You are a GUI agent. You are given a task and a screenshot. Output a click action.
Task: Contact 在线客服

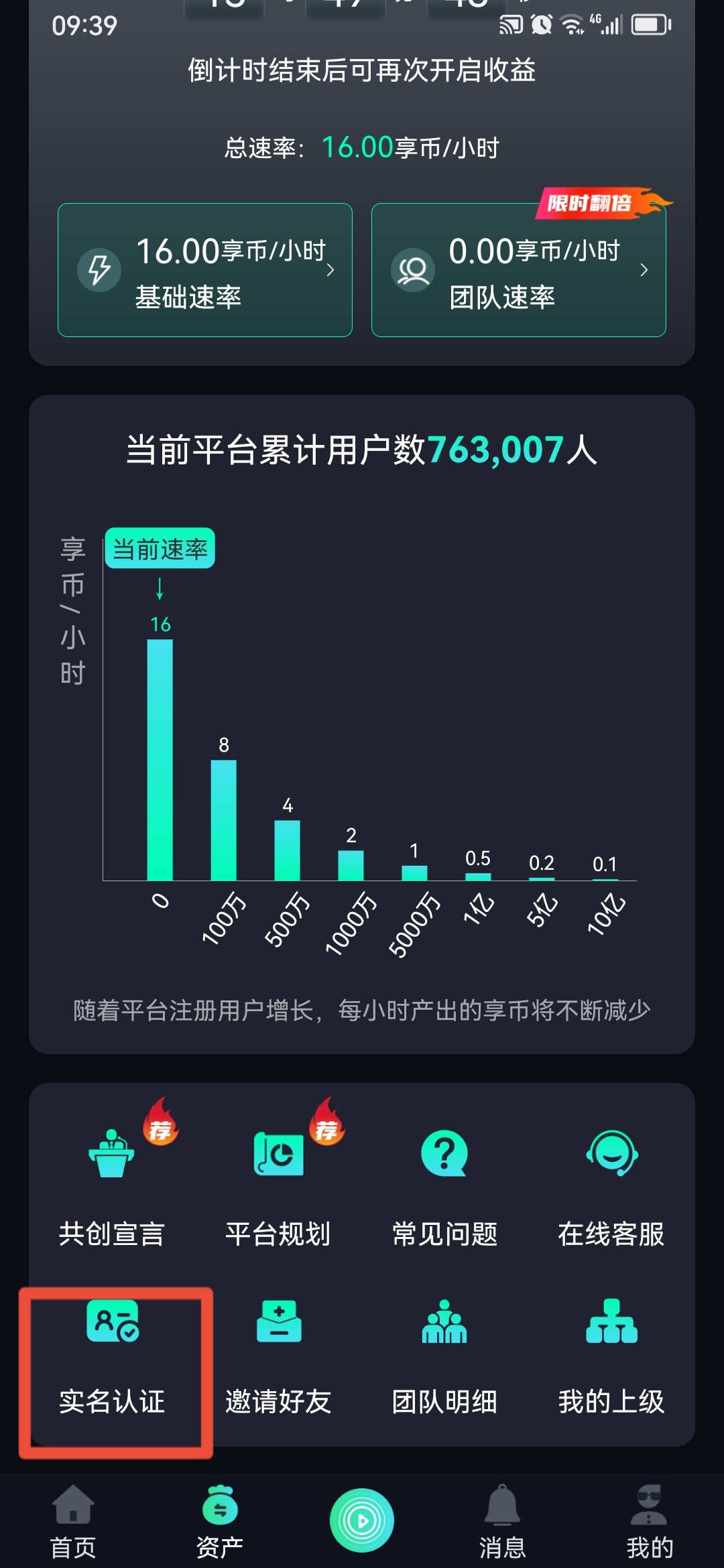[x=611, y=1181]
